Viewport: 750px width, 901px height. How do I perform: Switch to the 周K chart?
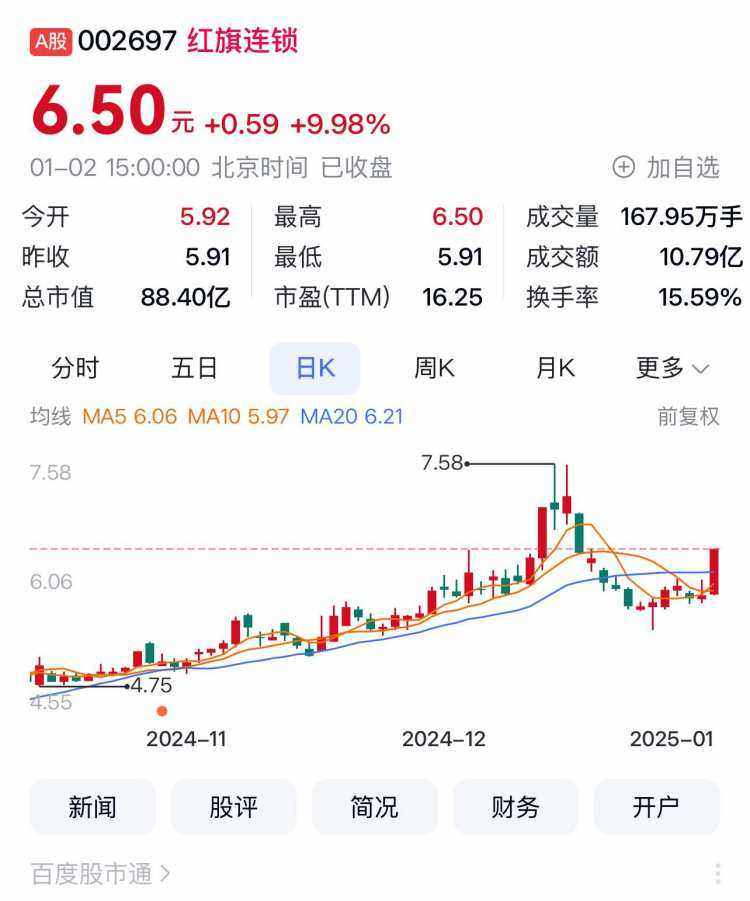point(434,368)
